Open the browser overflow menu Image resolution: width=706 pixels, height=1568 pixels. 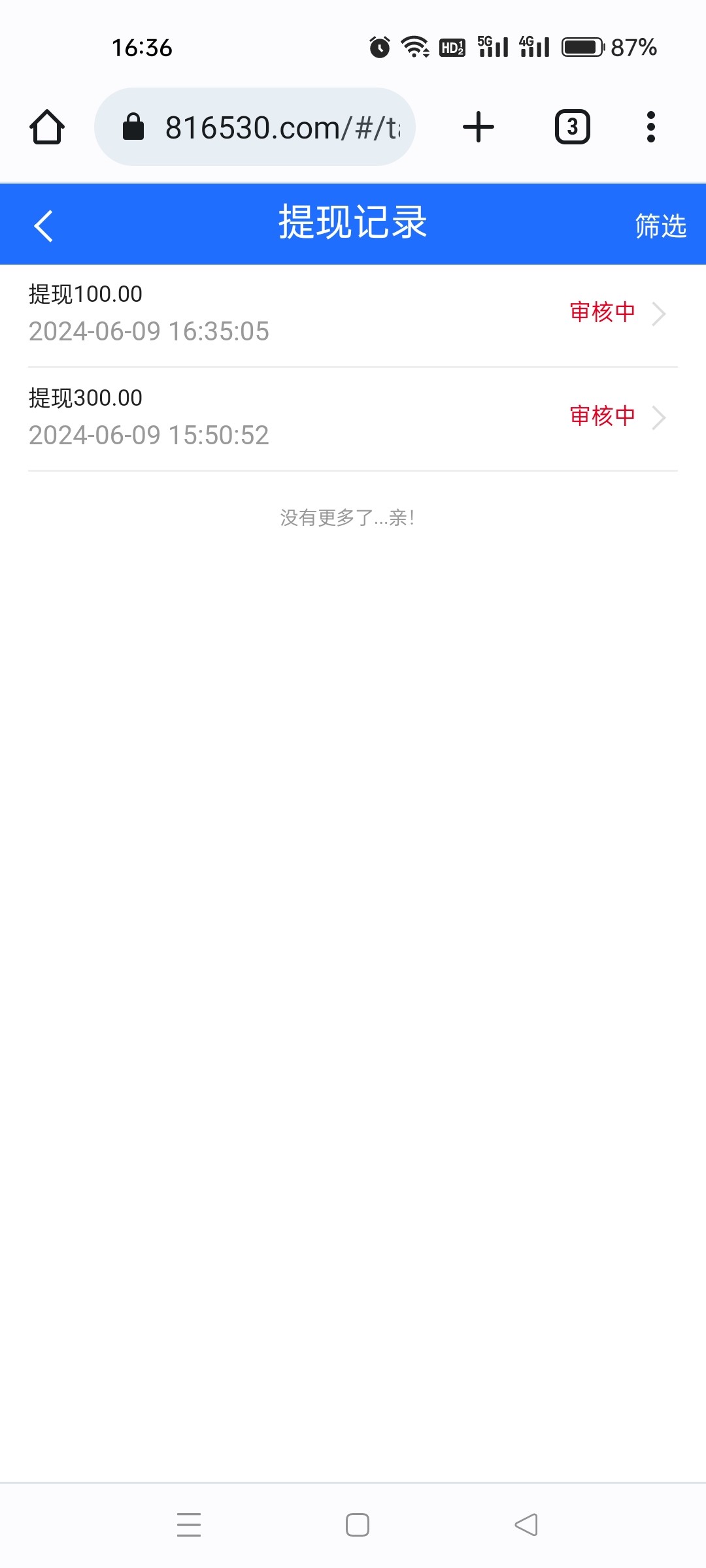pos(650,126)
